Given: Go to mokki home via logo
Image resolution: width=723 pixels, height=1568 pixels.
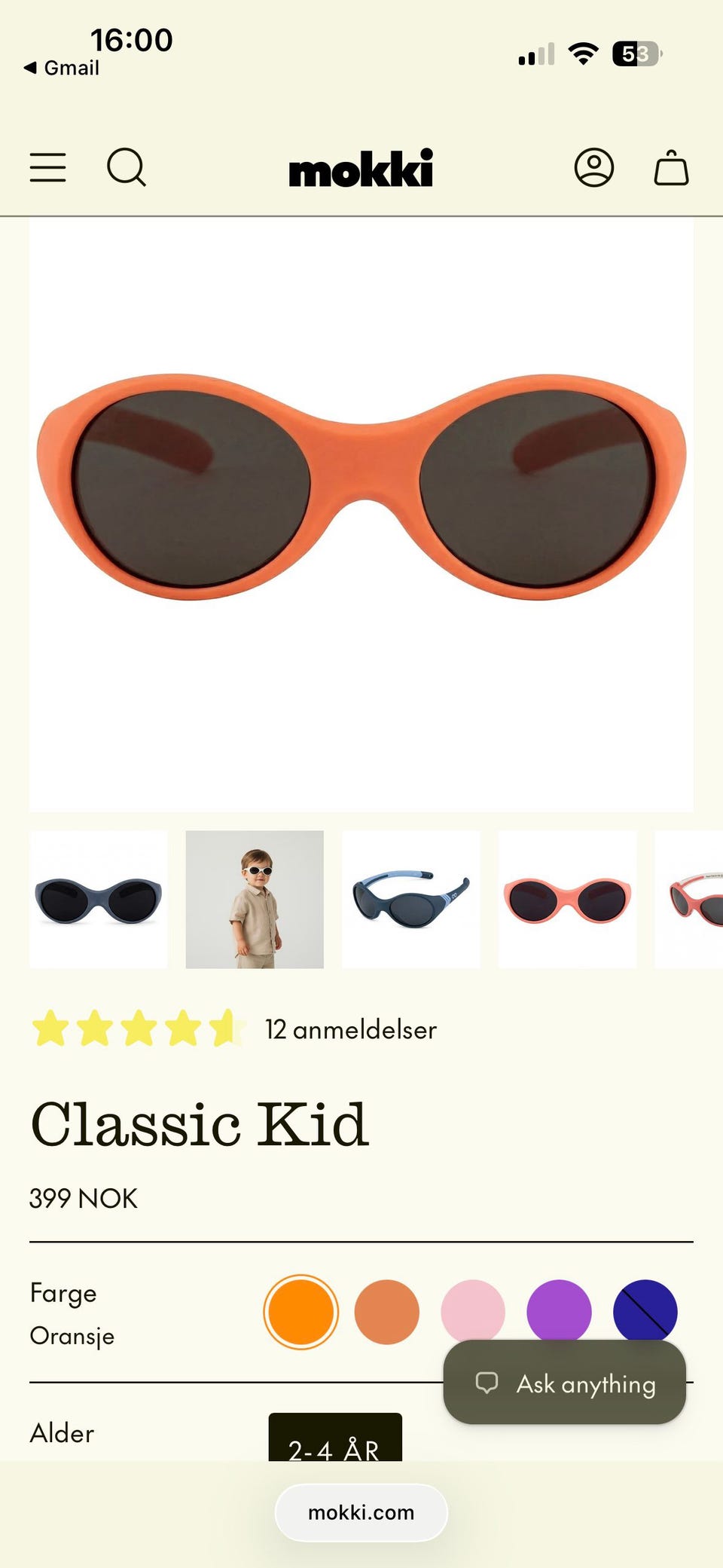Looking at the screenshot, I should [x=361, y=167].
